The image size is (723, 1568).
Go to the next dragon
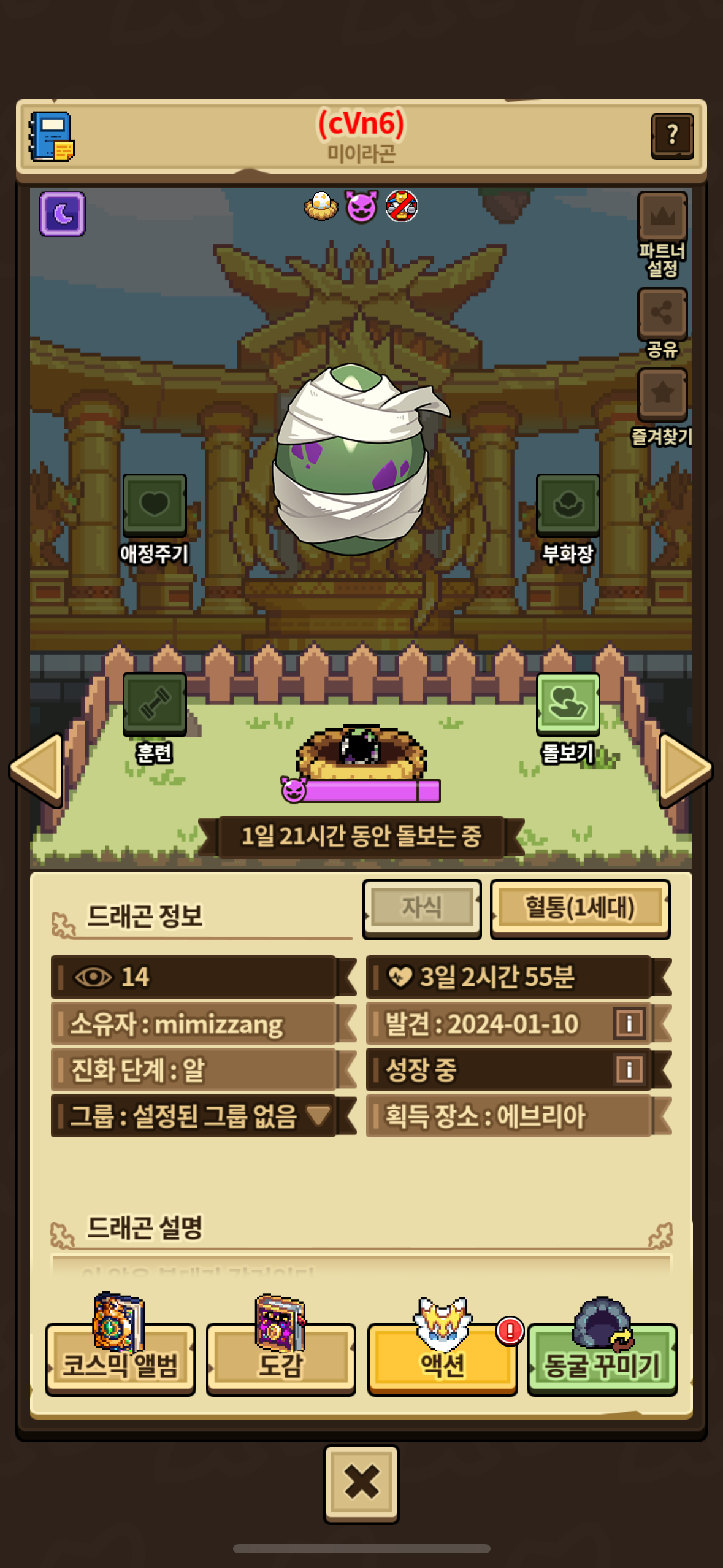tap(686, 769)
